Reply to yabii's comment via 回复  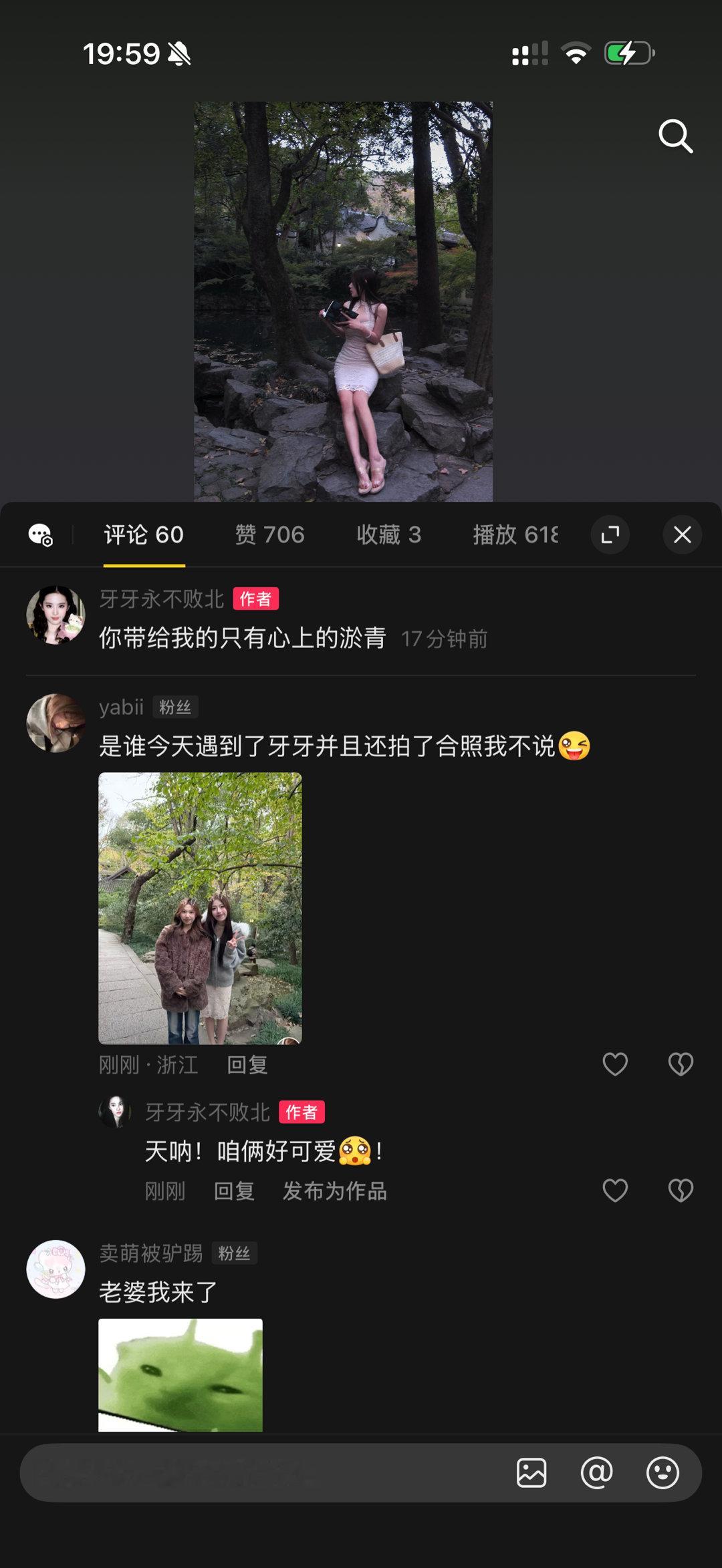tap(246, 1065)
